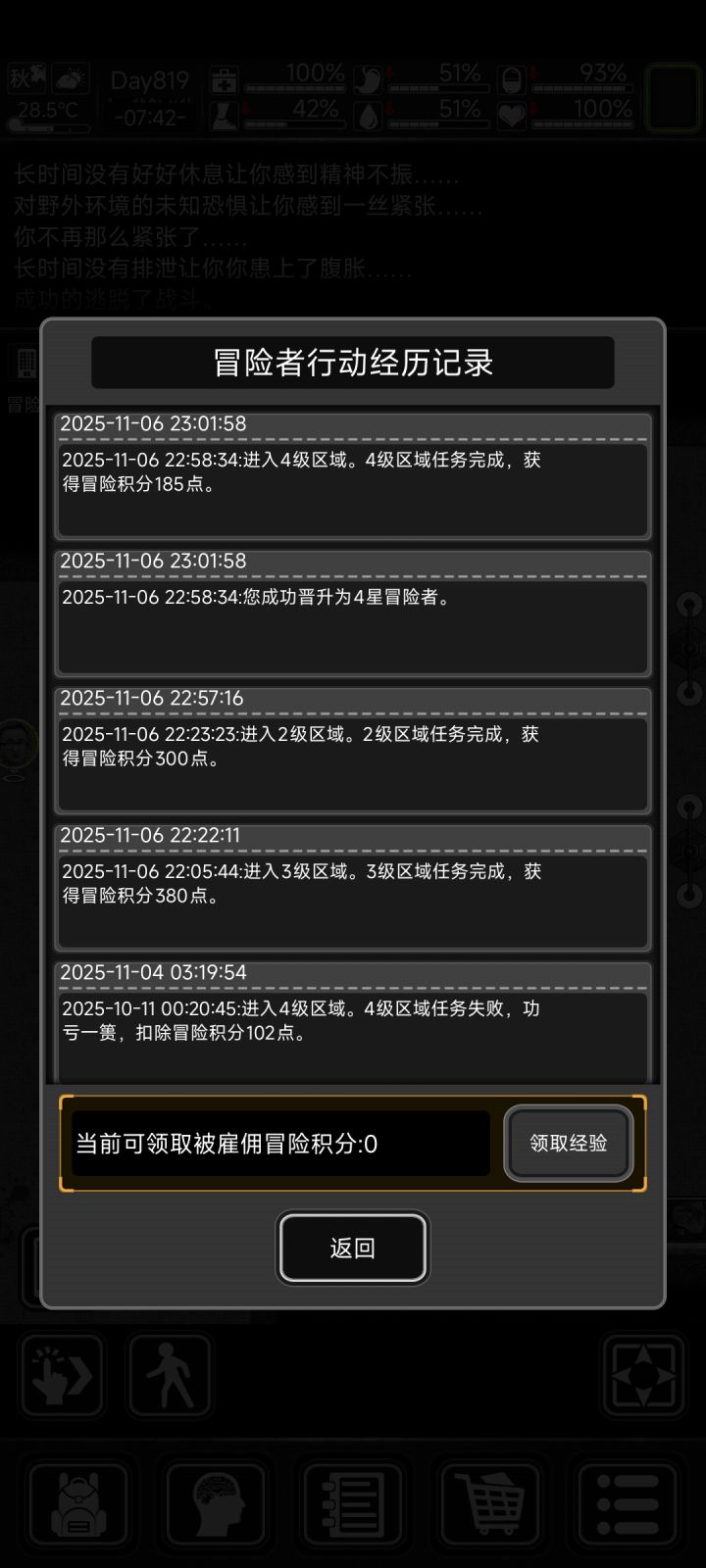Image resolution: width=706 pixels, height=1568 pixels.
Task: Open the compass map navigation icon
Action: pos(643,1376)
